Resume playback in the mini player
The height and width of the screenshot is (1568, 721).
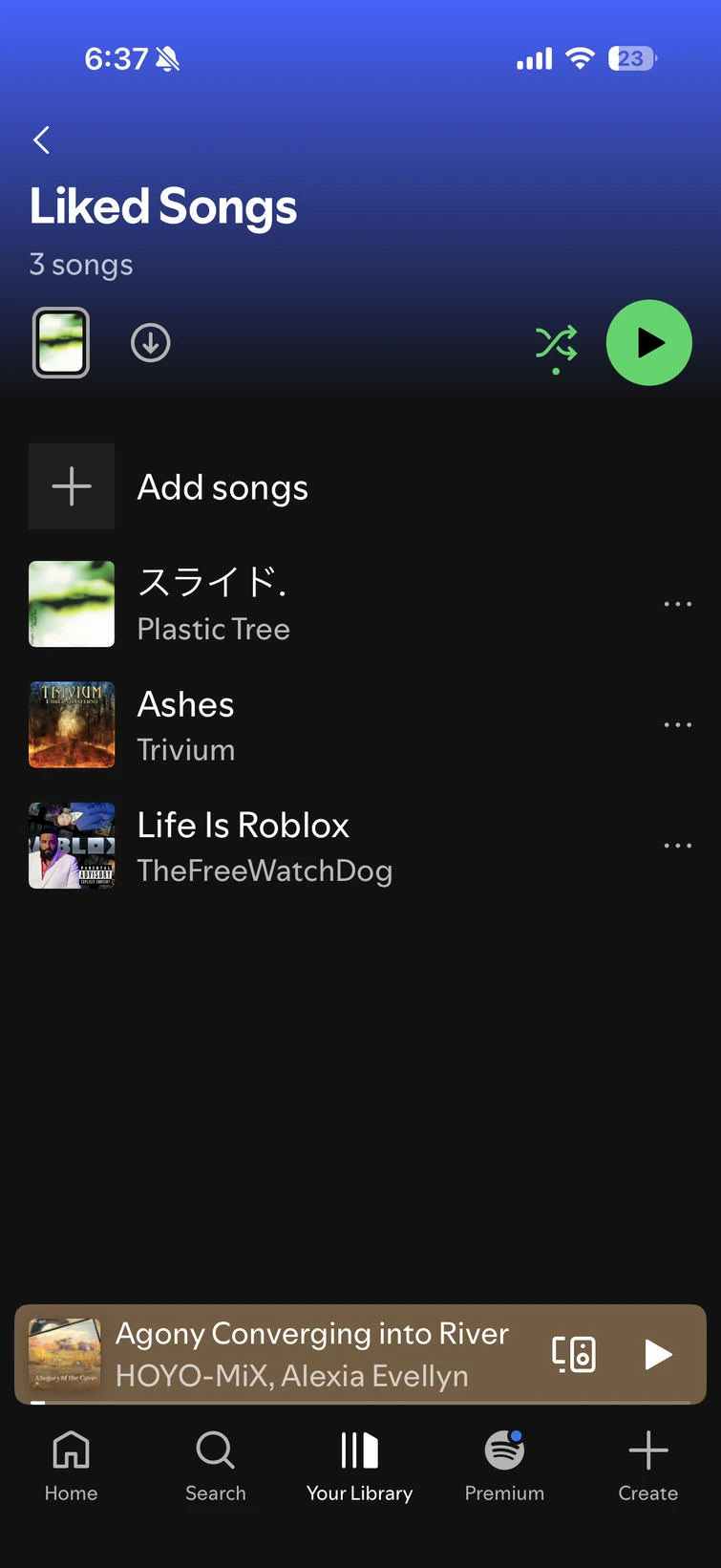[658, 1354]
